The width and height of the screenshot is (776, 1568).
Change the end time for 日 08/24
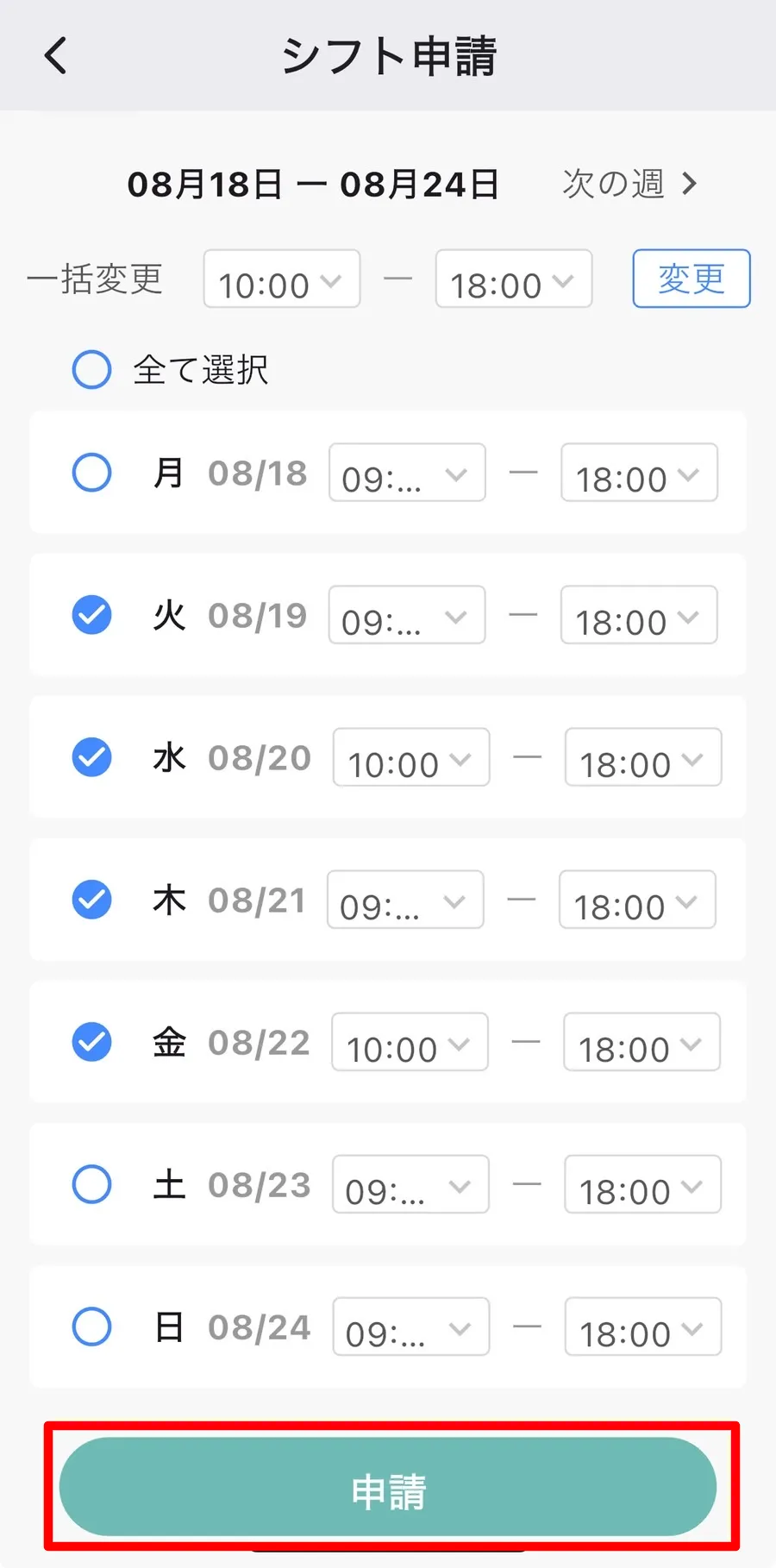[x=643, y=1327]
